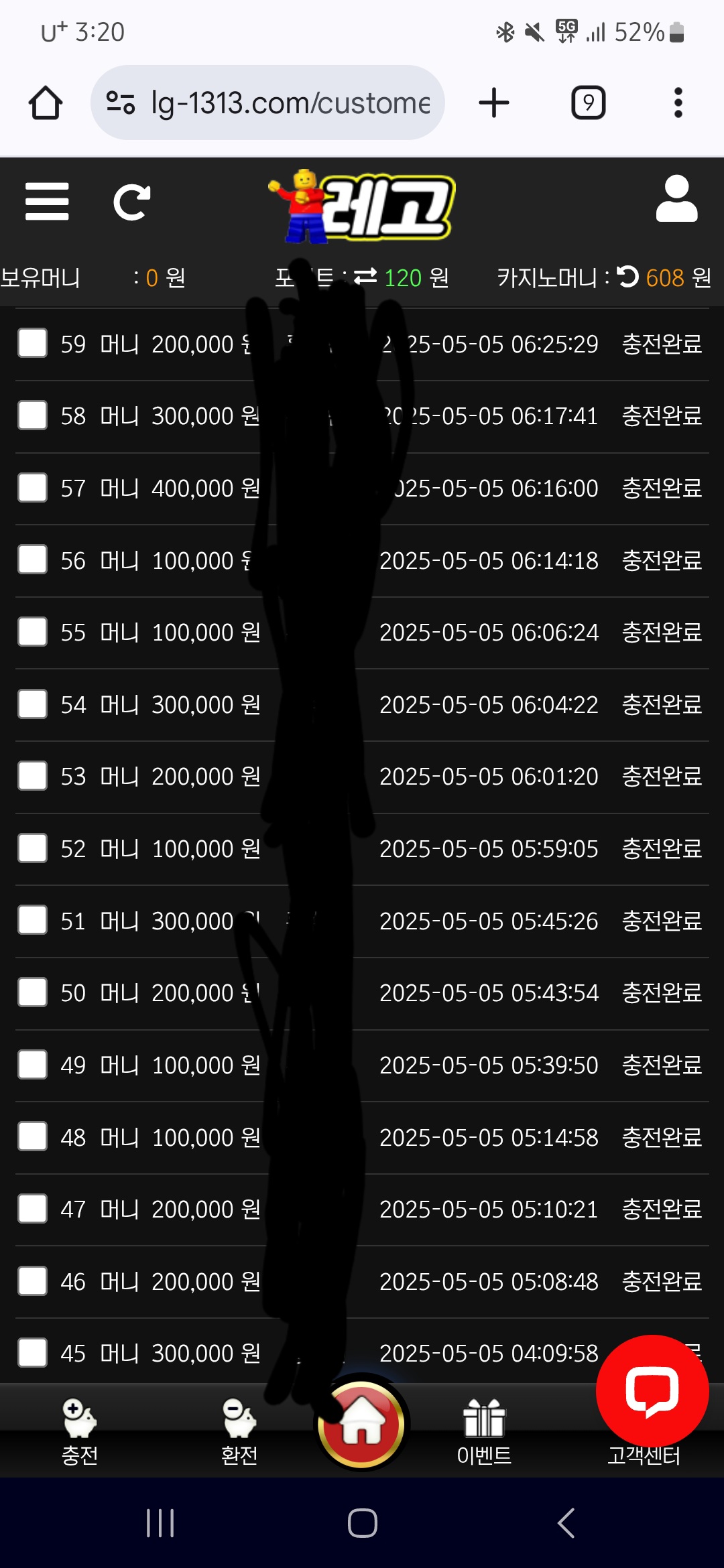Go to the 충전 tab

80,1431
